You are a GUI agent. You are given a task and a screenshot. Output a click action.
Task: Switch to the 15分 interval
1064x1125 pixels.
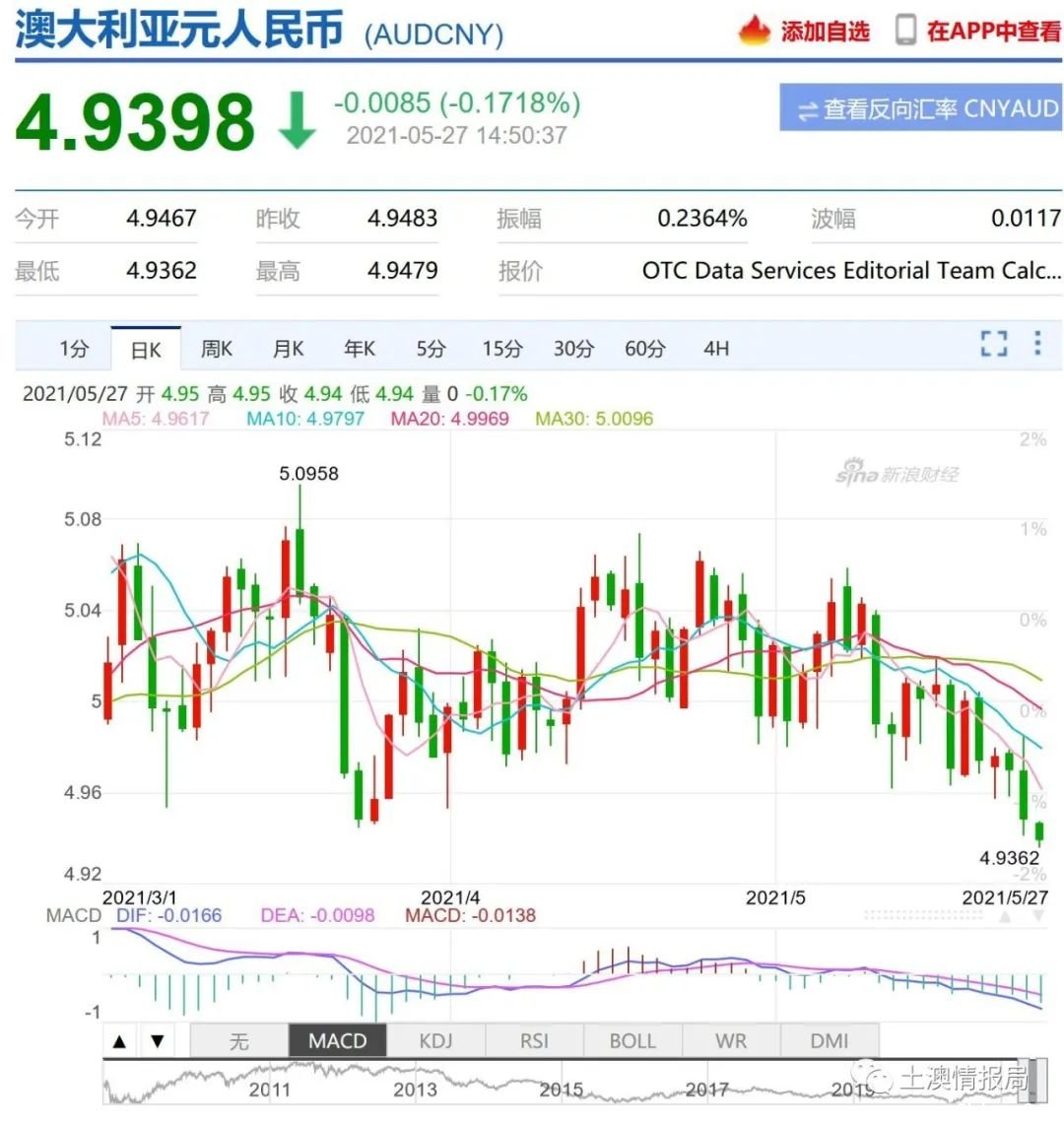click(x=502, y=349)
